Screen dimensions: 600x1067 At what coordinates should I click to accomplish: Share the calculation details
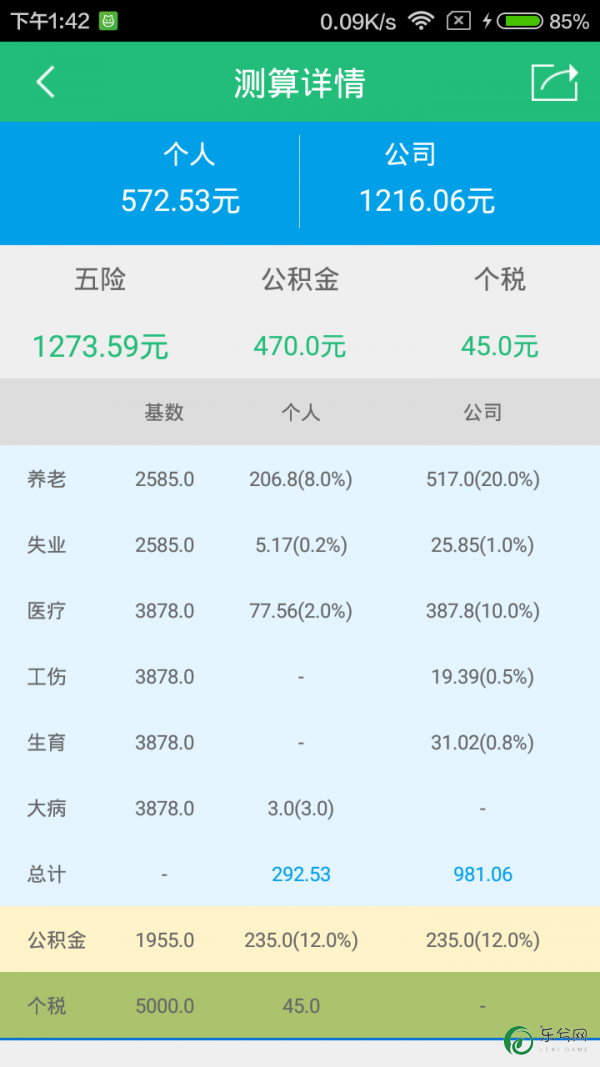click(x=554, y=82)
